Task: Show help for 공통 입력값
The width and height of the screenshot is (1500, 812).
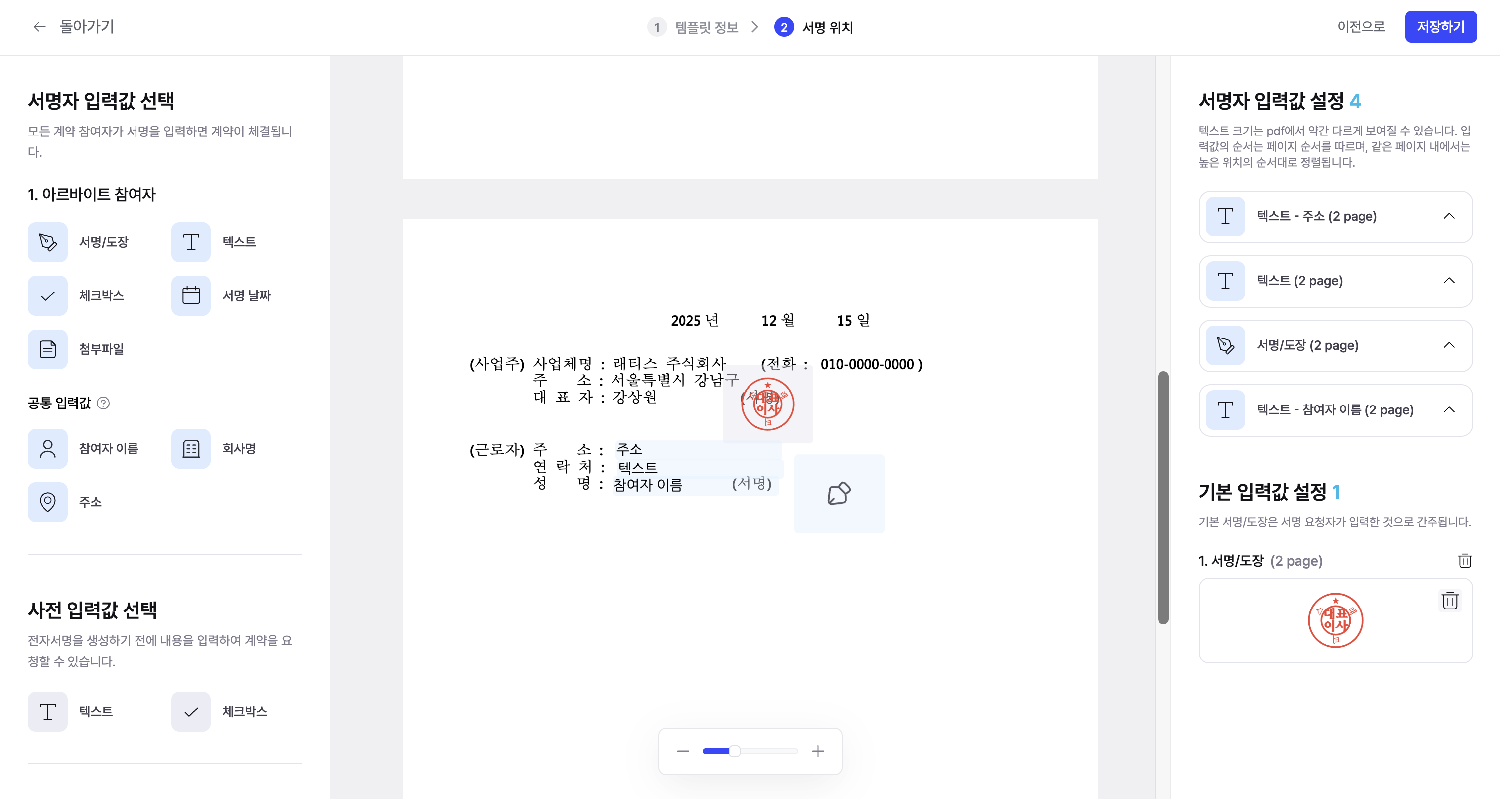Action: (x=103, y=403)
